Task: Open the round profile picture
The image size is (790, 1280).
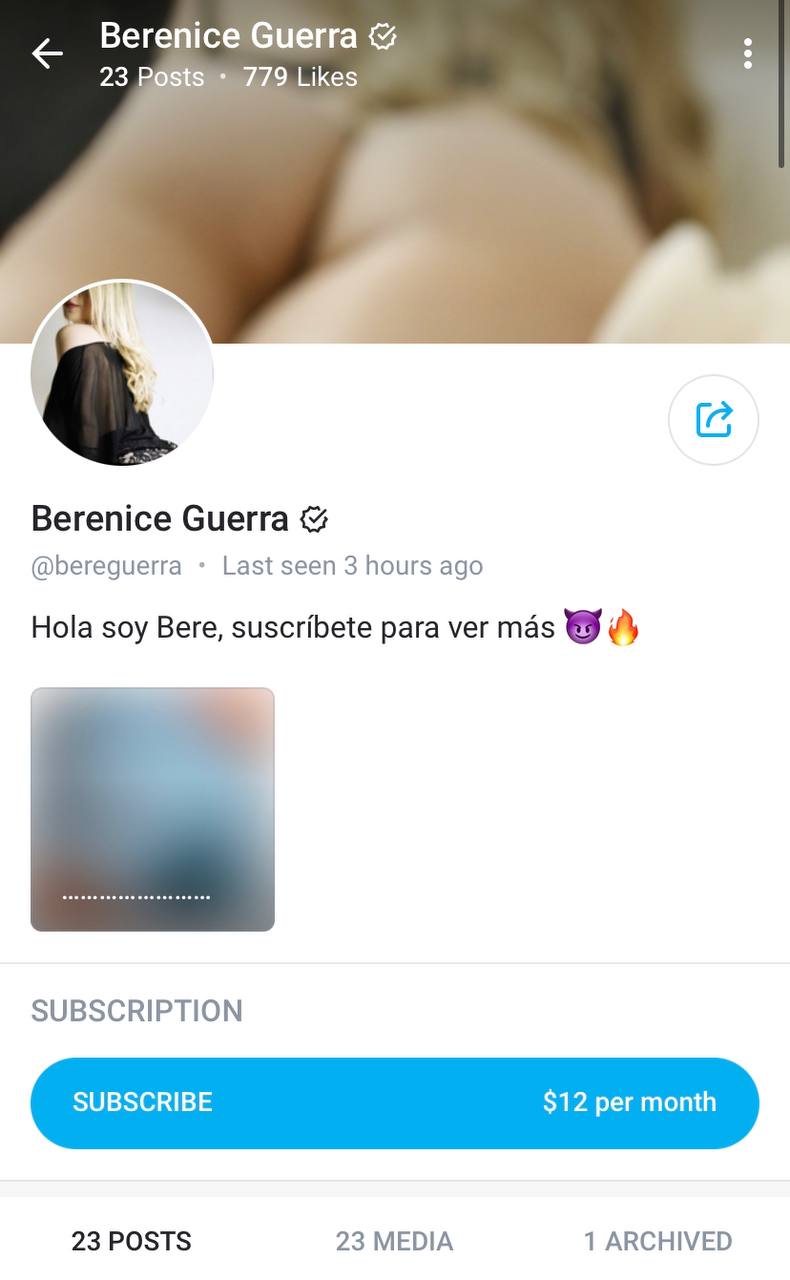Action: coord(122,373)
